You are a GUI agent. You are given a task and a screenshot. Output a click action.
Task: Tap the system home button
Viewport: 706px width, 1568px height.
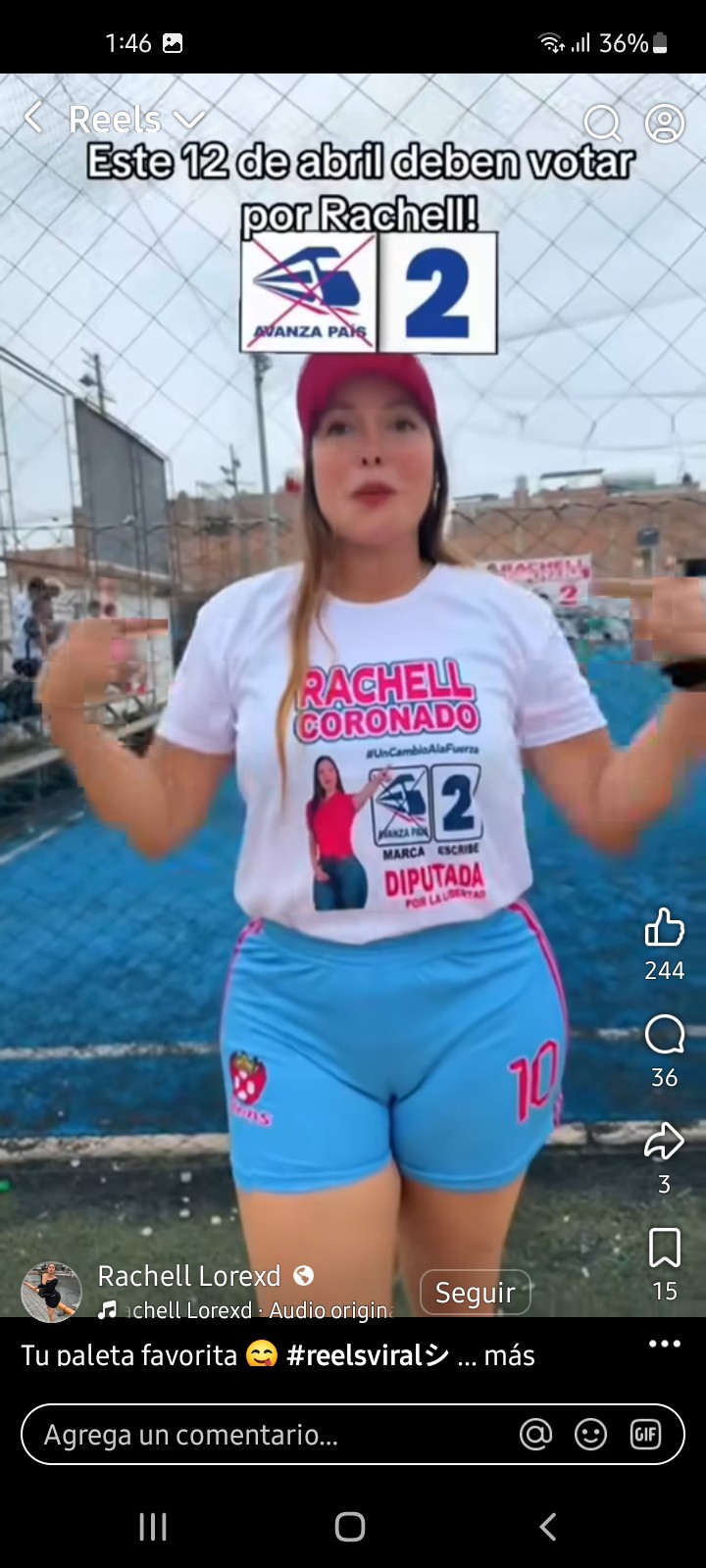[x=350, y=1526]
